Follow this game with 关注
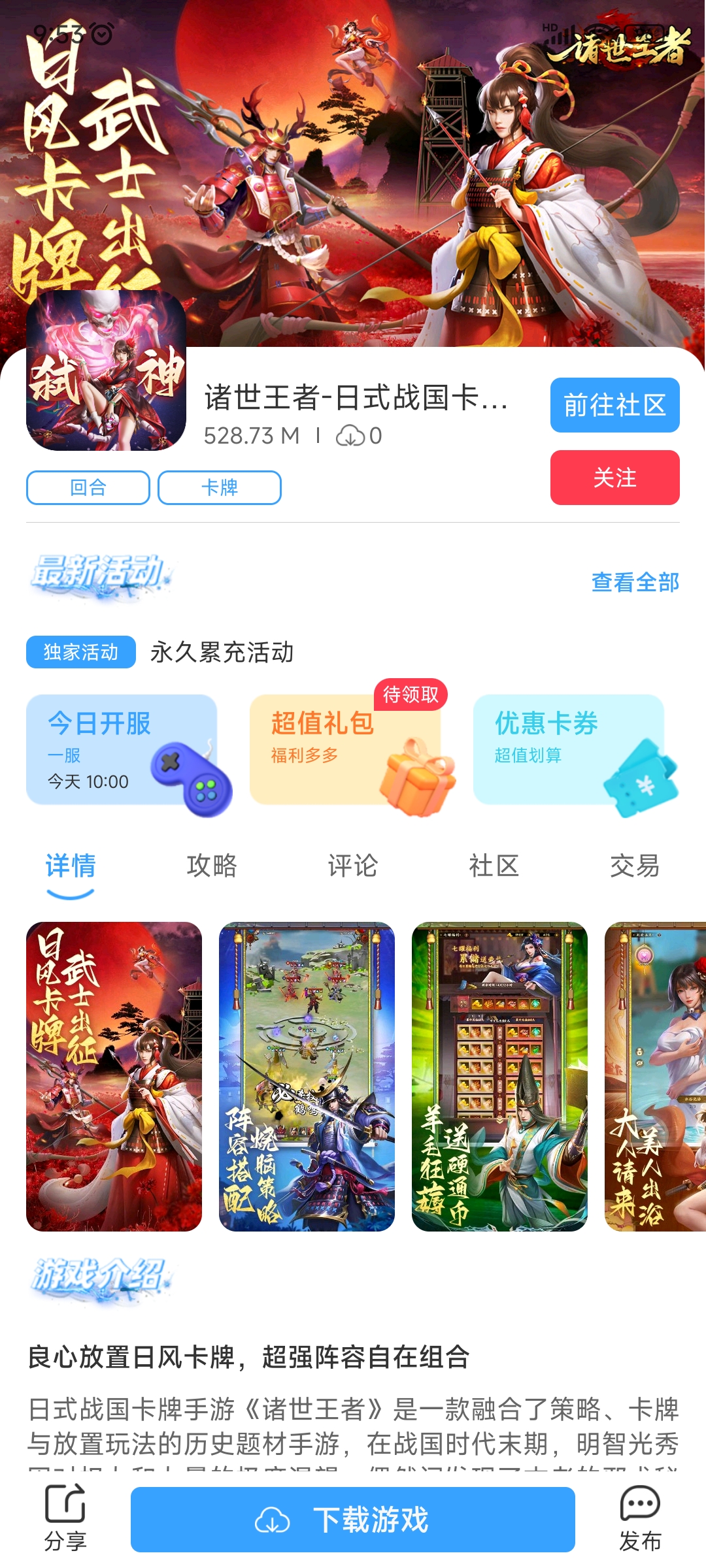The height and width of the screenshot is (1568, 706). pyautogui.click(x=614, y=478)
